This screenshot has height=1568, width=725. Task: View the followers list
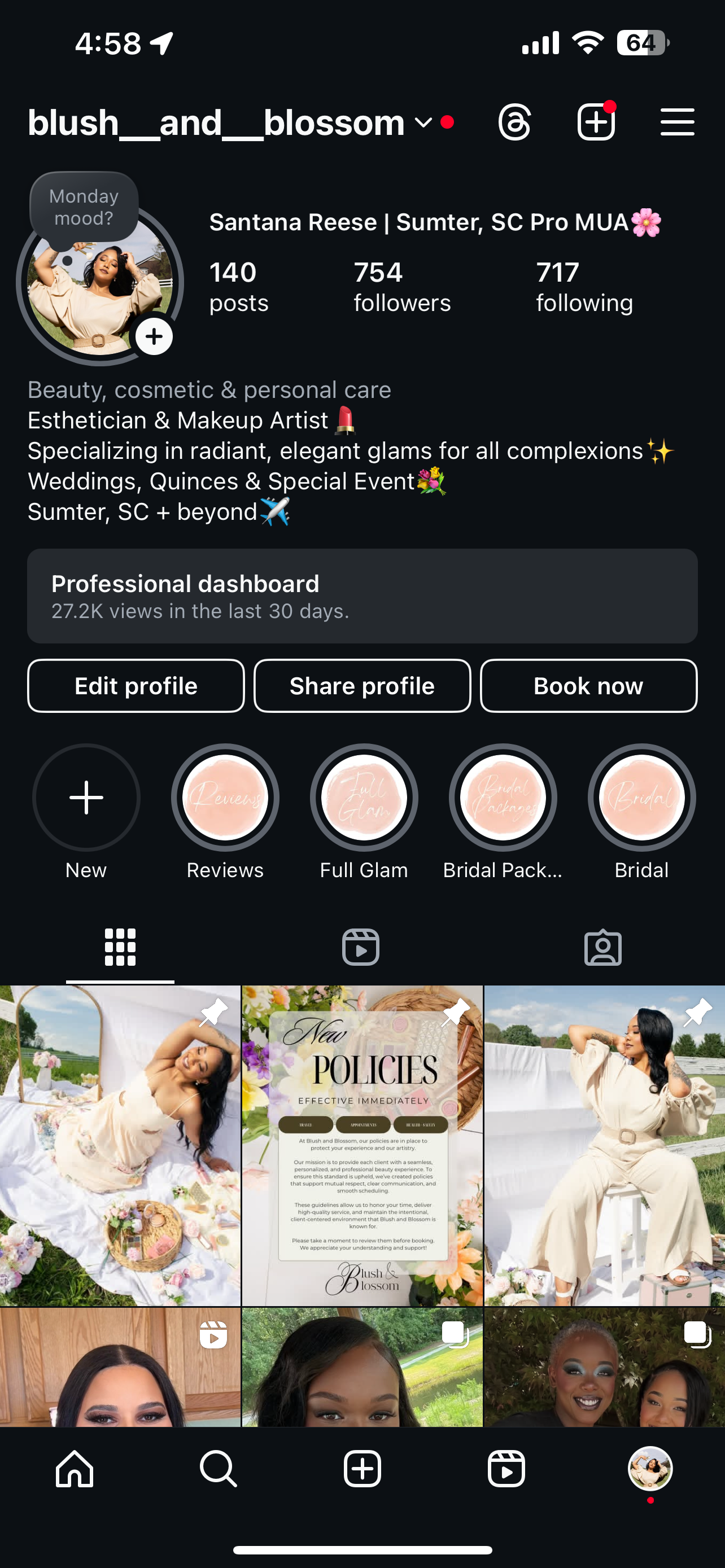click(x=402, y=287)
